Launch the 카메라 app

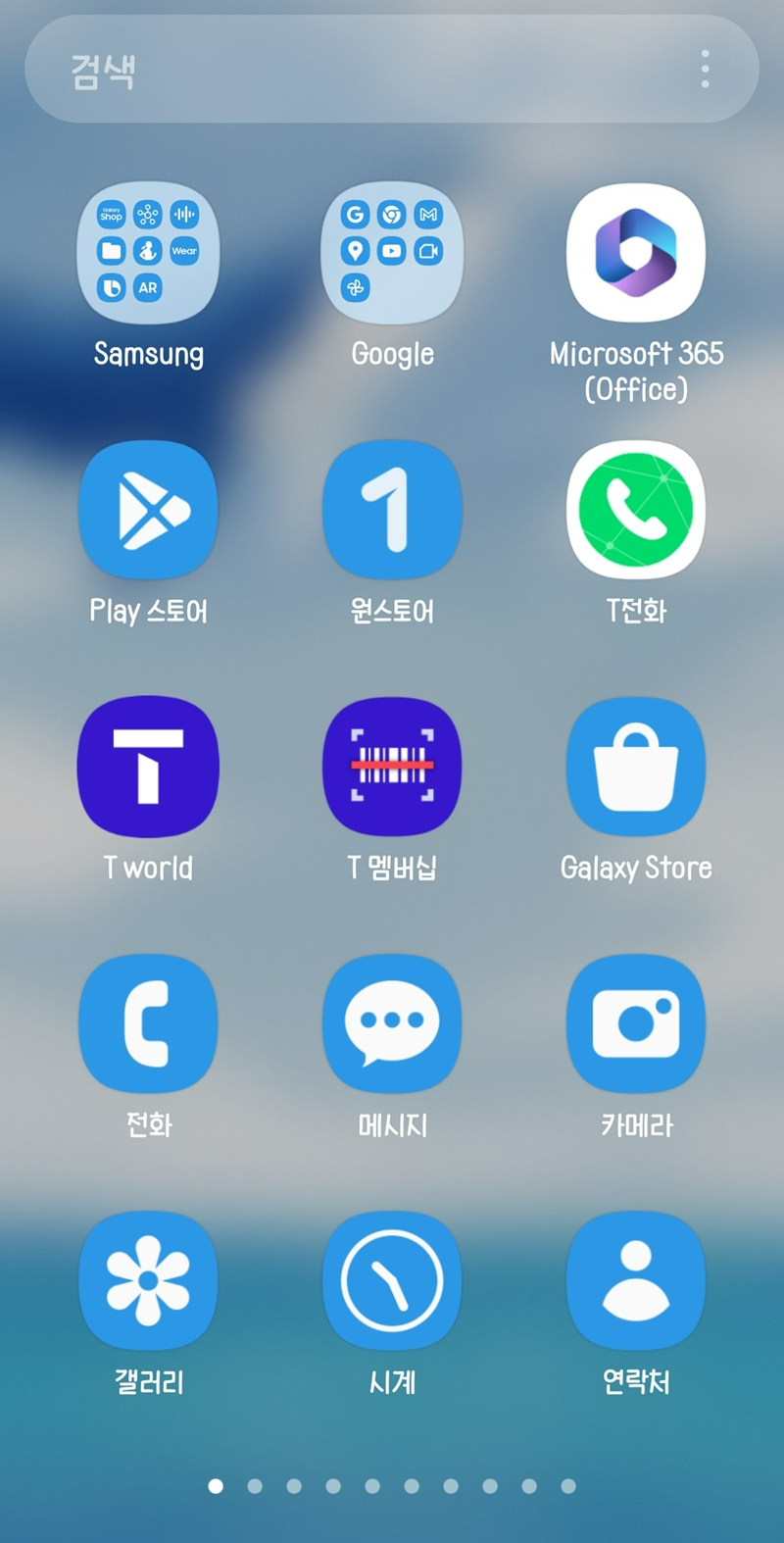tap(635, 1022)
